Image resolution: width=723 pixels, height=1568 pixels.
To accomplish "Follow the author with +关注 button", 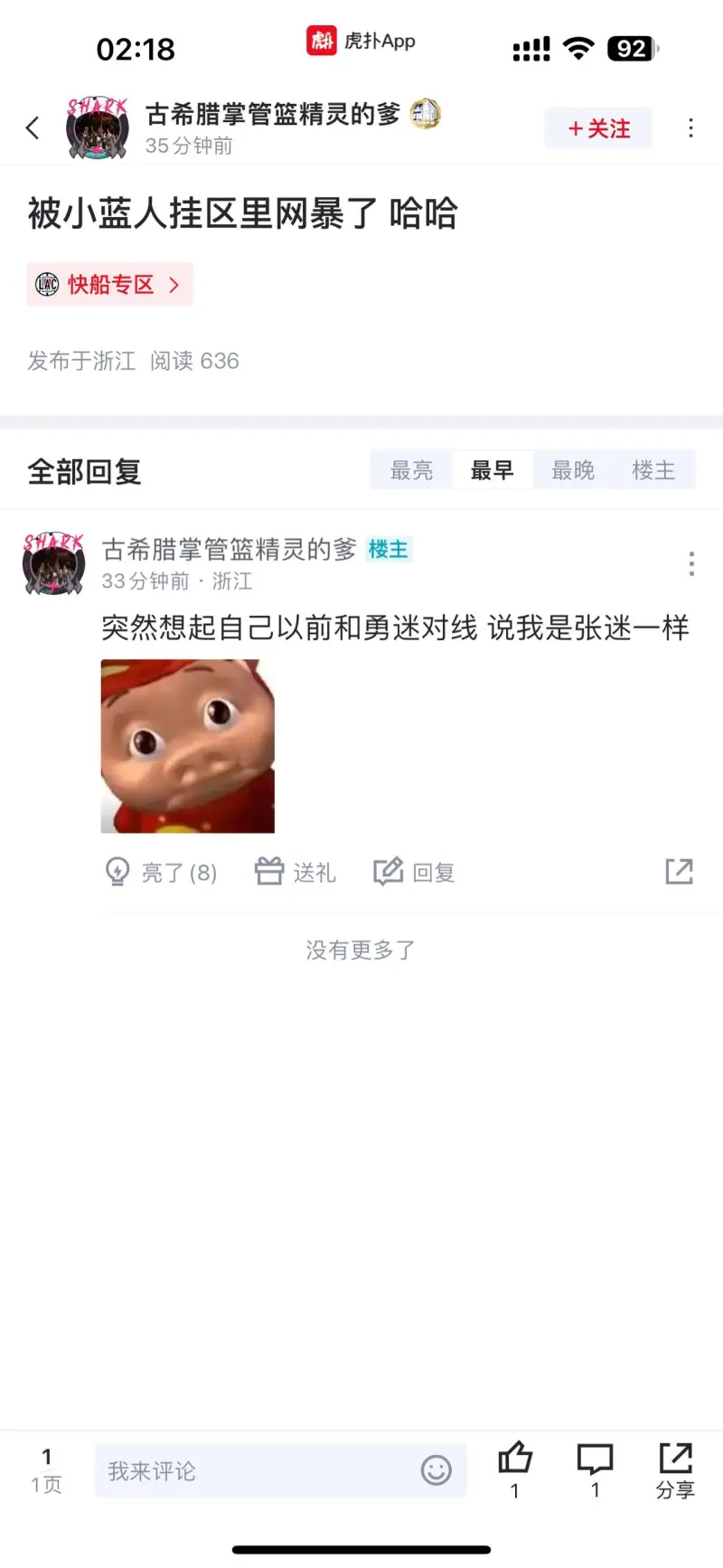I will 598,128.
